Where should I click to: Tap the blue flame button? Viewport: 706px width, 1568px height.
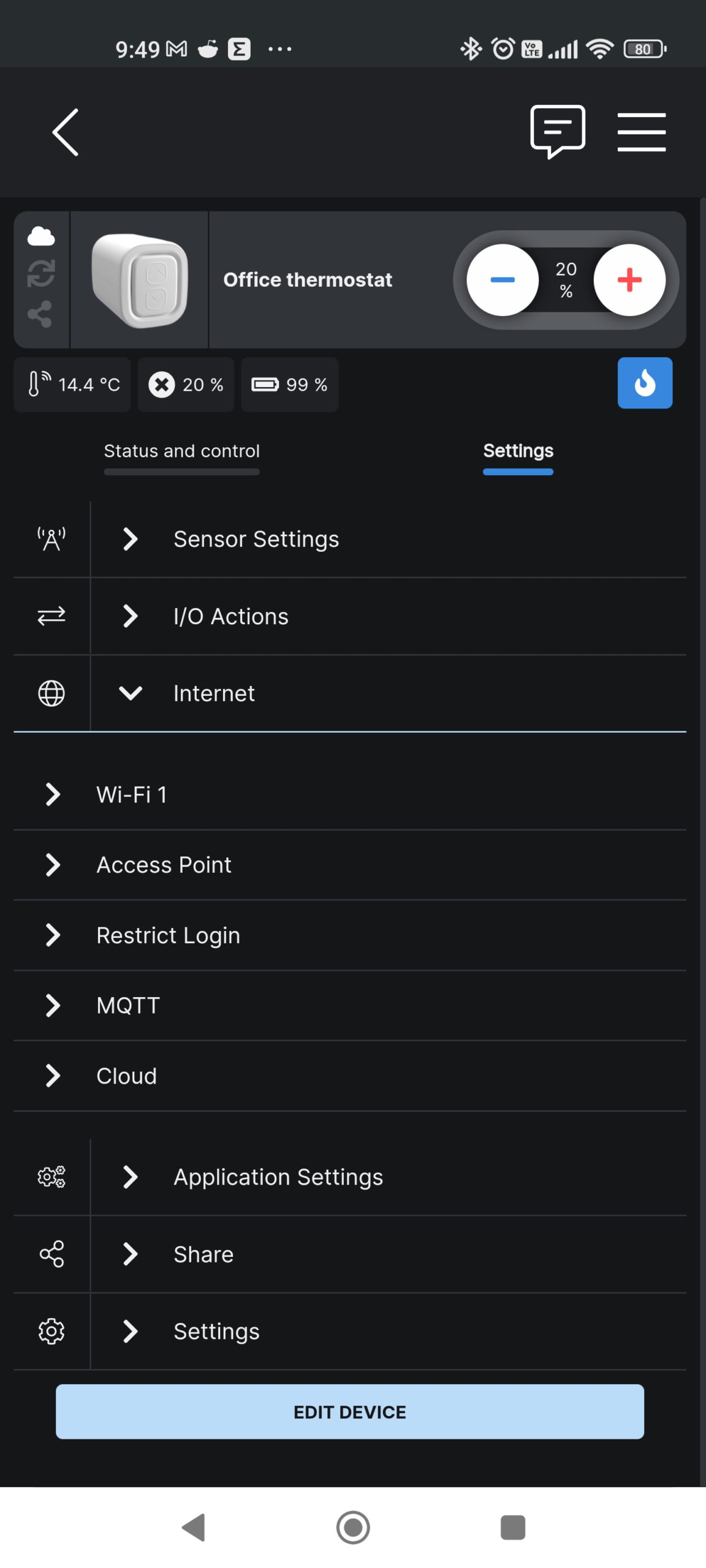[645, 383]
